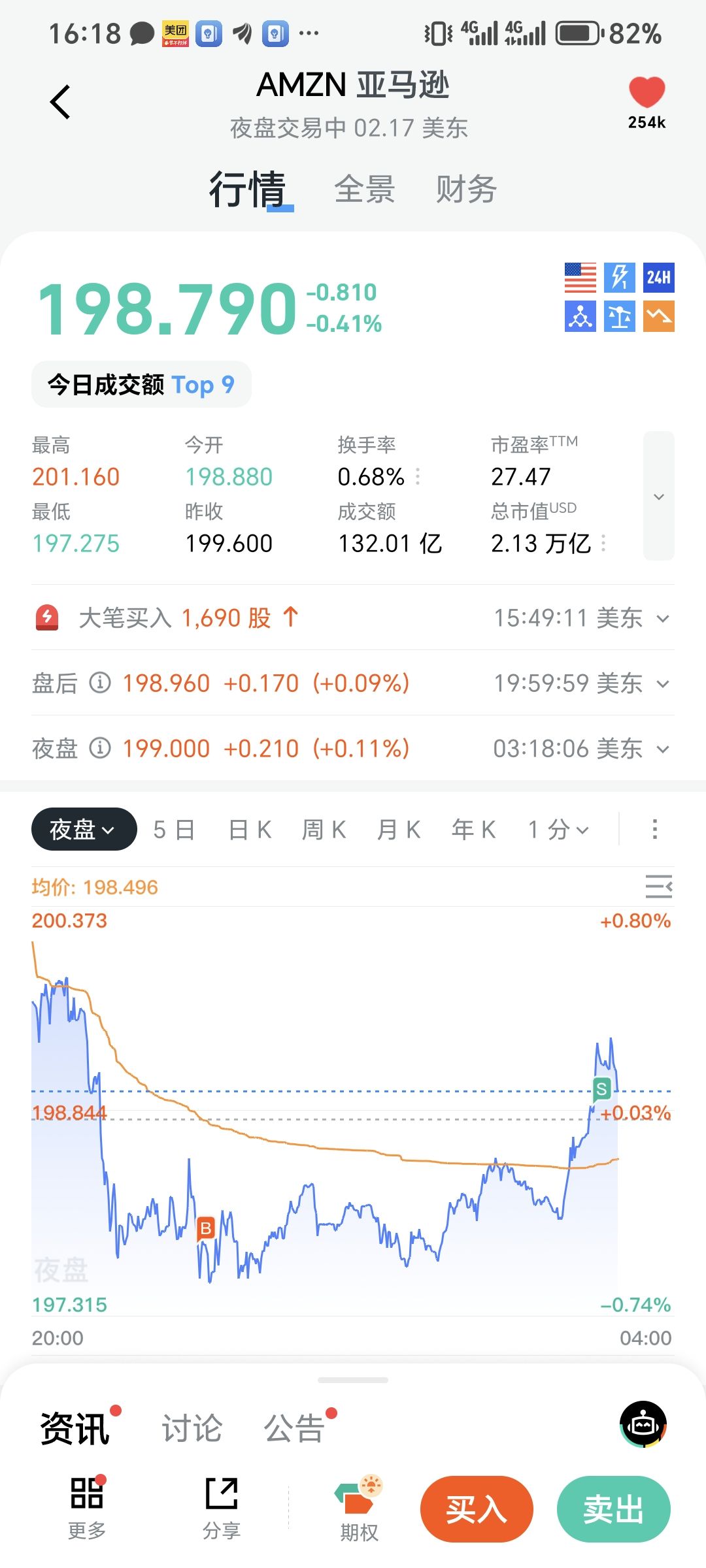Open the 今日成交额 Top 9 chip

(141, 385)
